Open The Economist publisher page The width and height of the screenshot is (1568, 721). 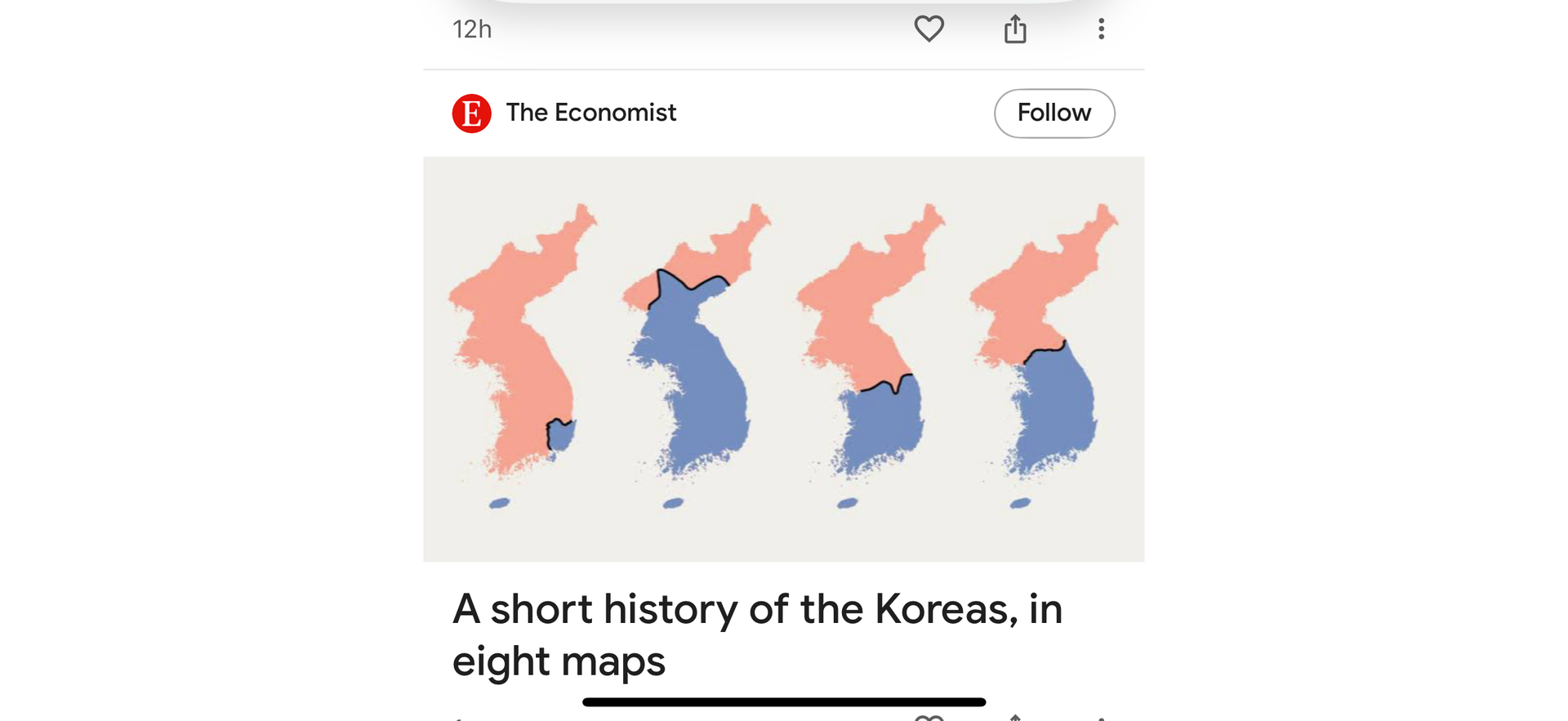tap(590, 113)
